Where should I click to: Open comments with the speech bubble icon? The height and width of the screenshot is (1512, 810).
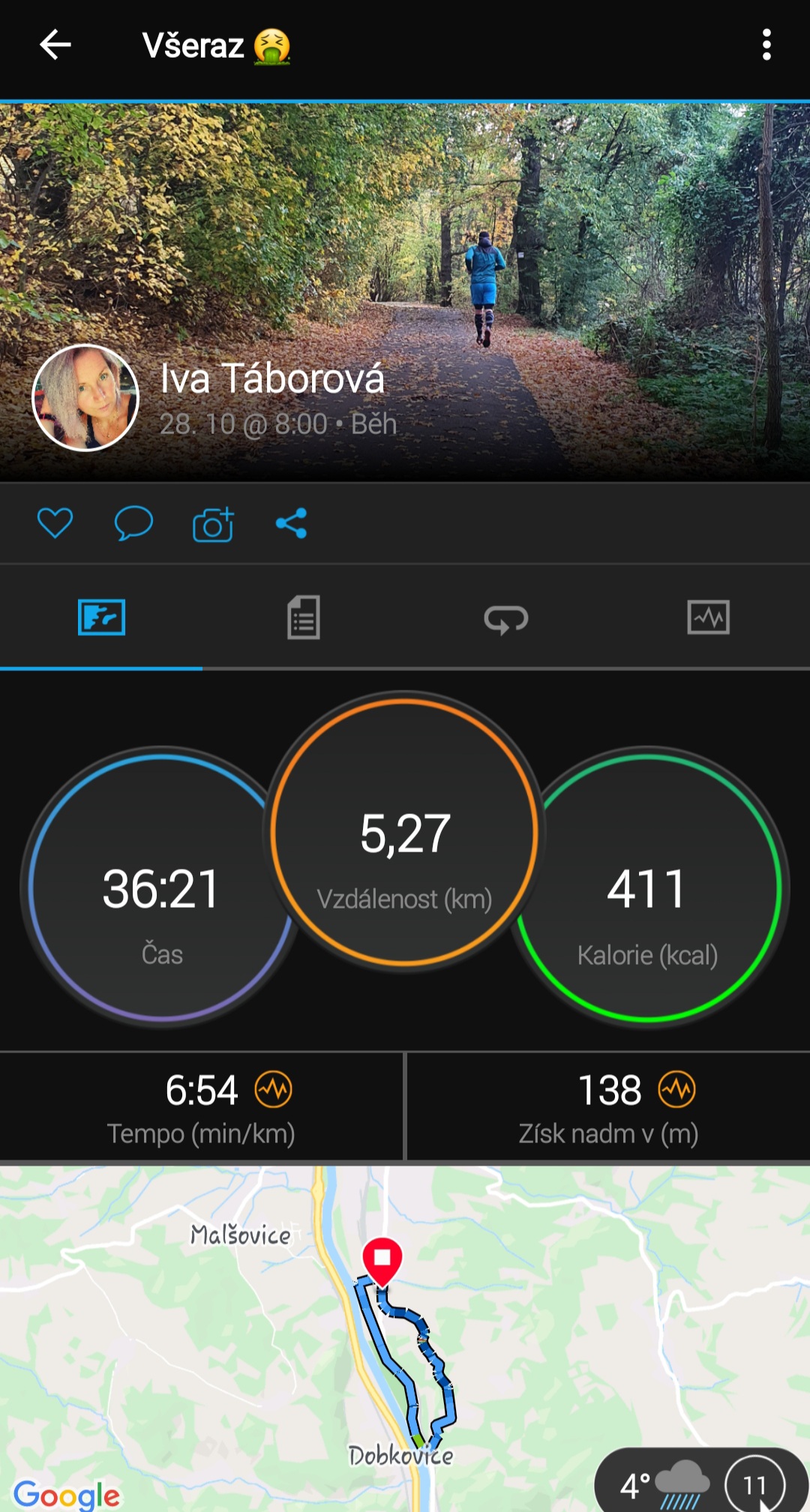coord(133,523)
